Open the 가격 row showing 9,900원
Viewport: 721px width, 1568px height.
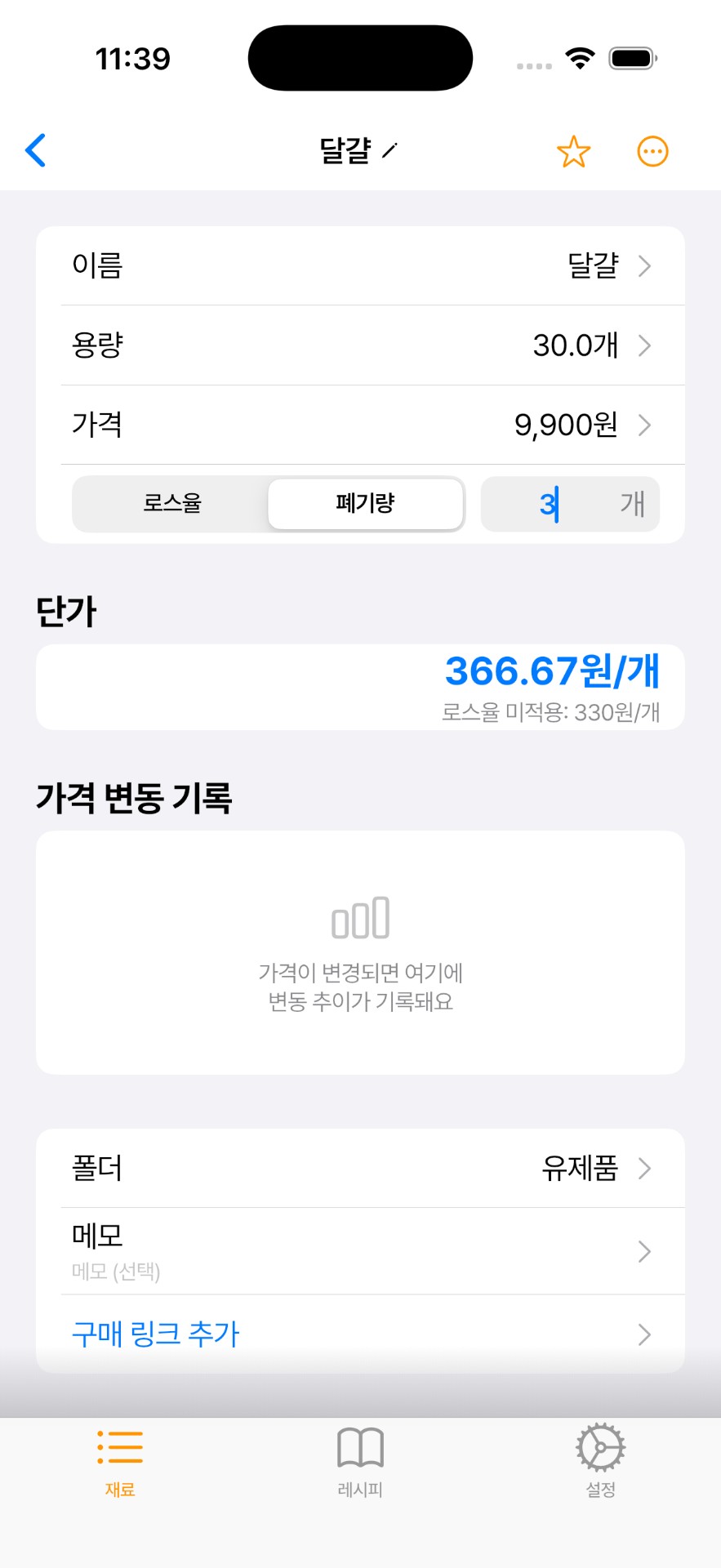click(360, 425)
